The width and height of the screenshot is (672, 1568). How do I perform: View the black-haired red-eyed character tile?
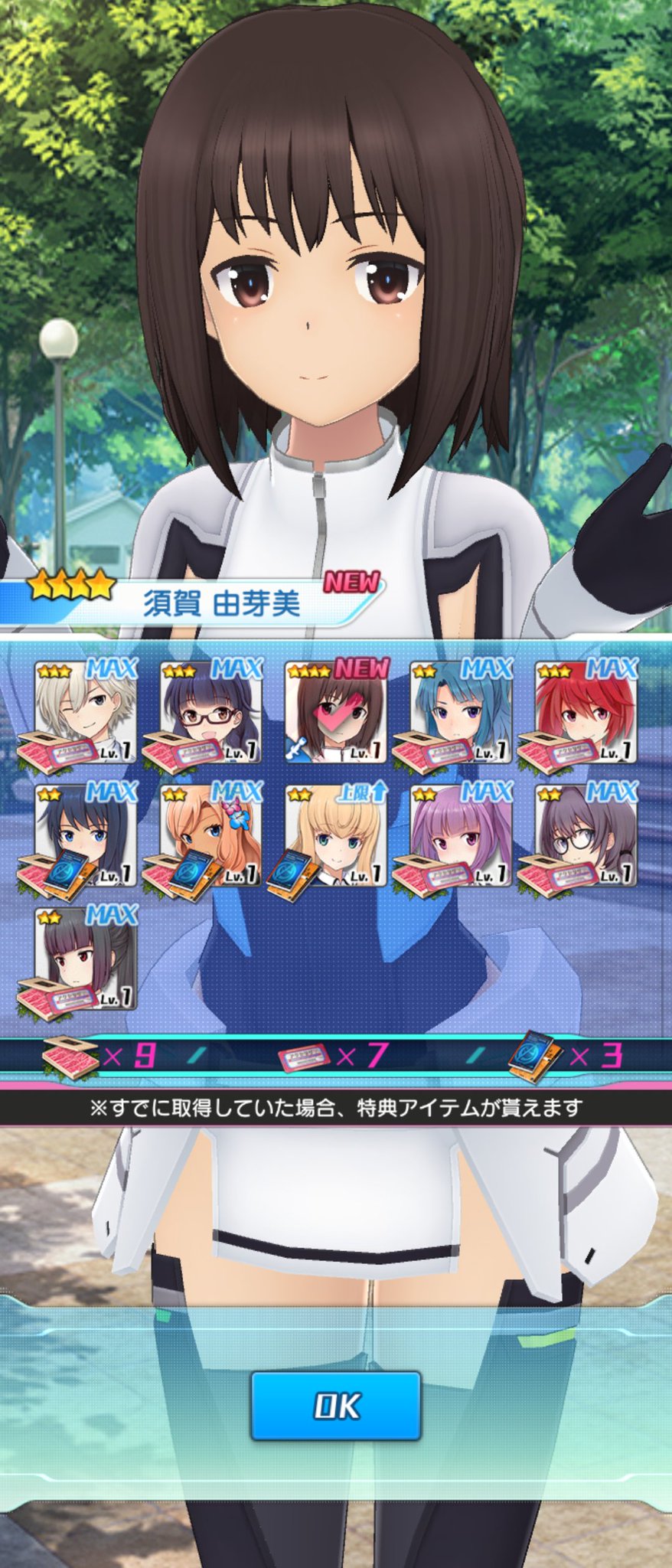(x=86, y=959)
